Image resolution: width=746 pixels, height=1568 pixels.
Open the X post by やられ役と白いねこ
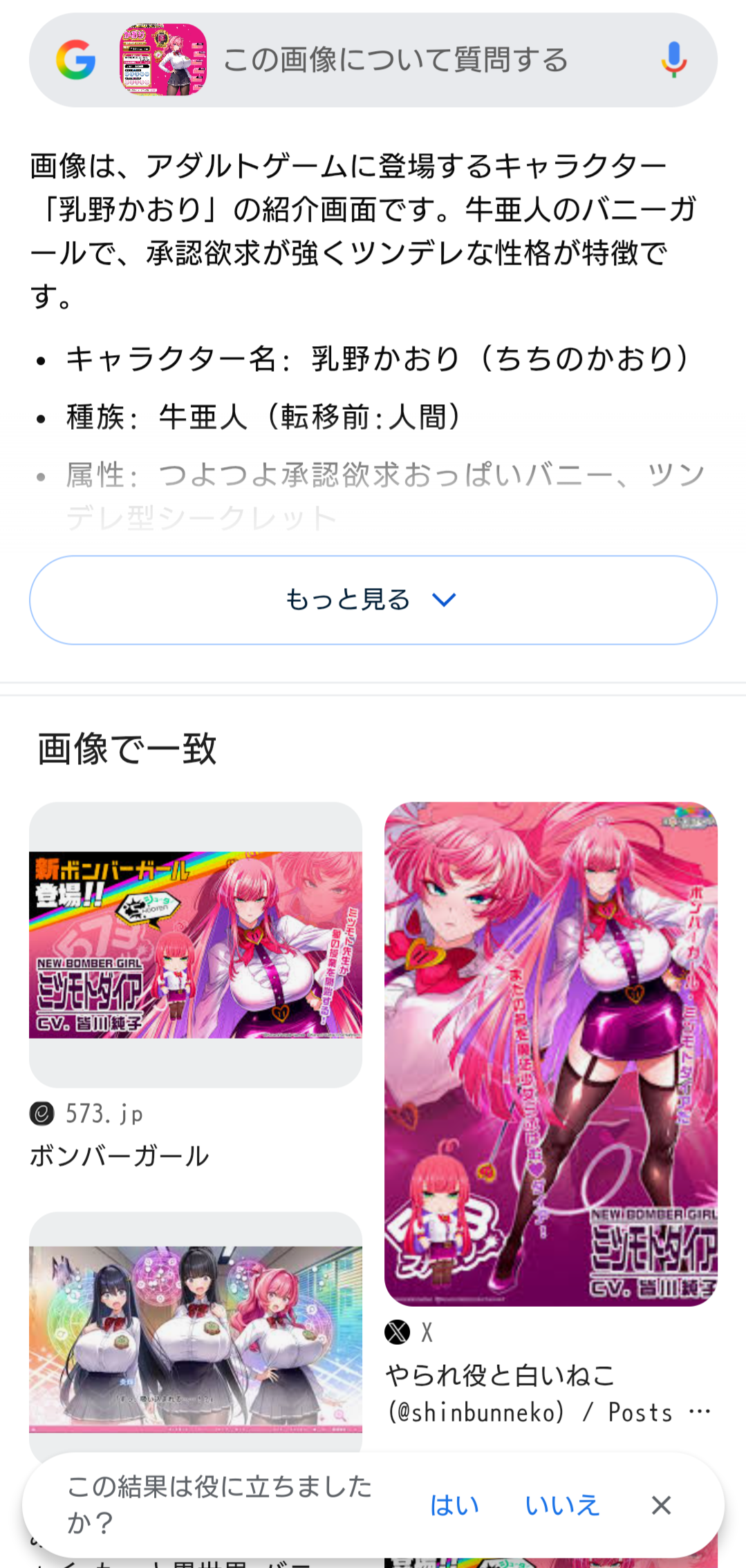coord(550,1054)
